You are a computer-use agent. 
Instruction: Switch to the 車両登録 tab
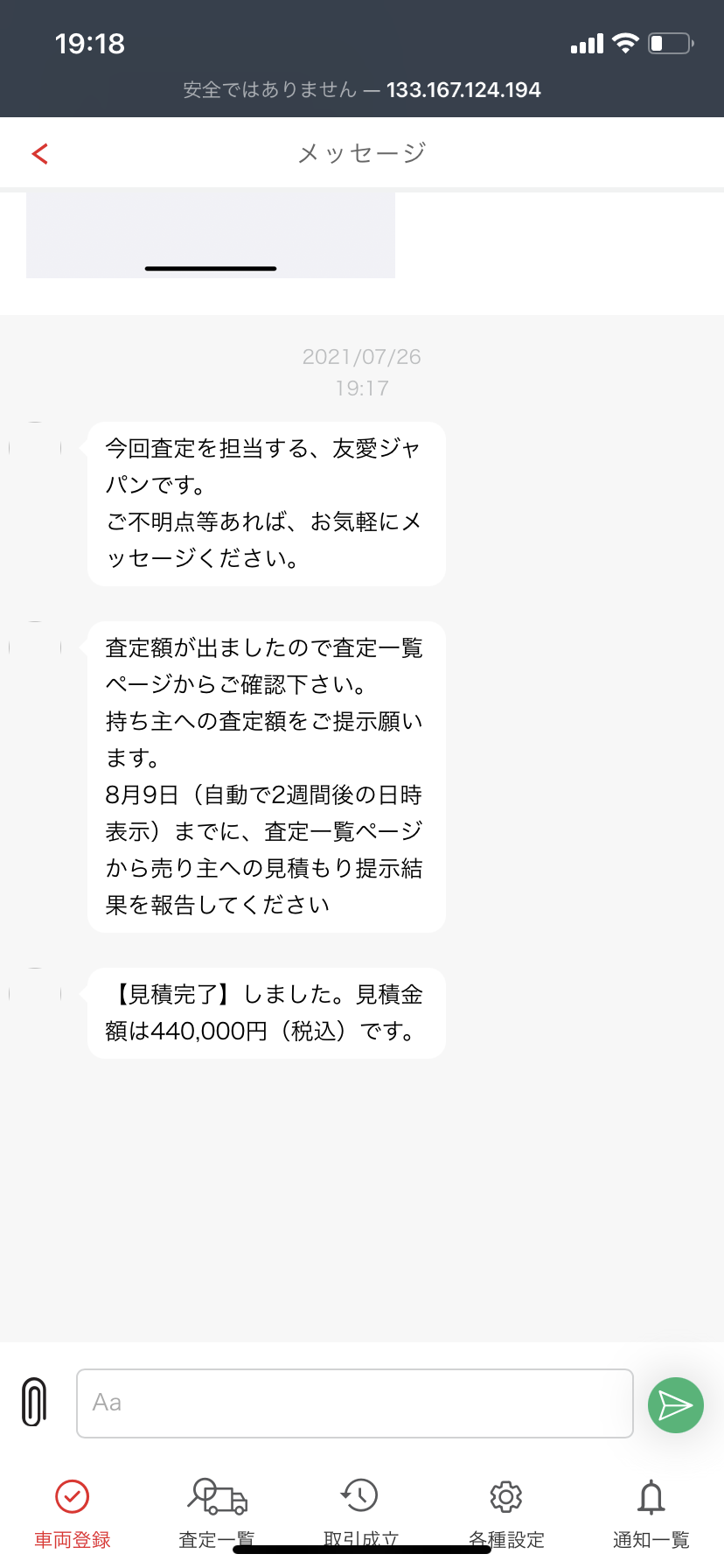click(73, 1515)
